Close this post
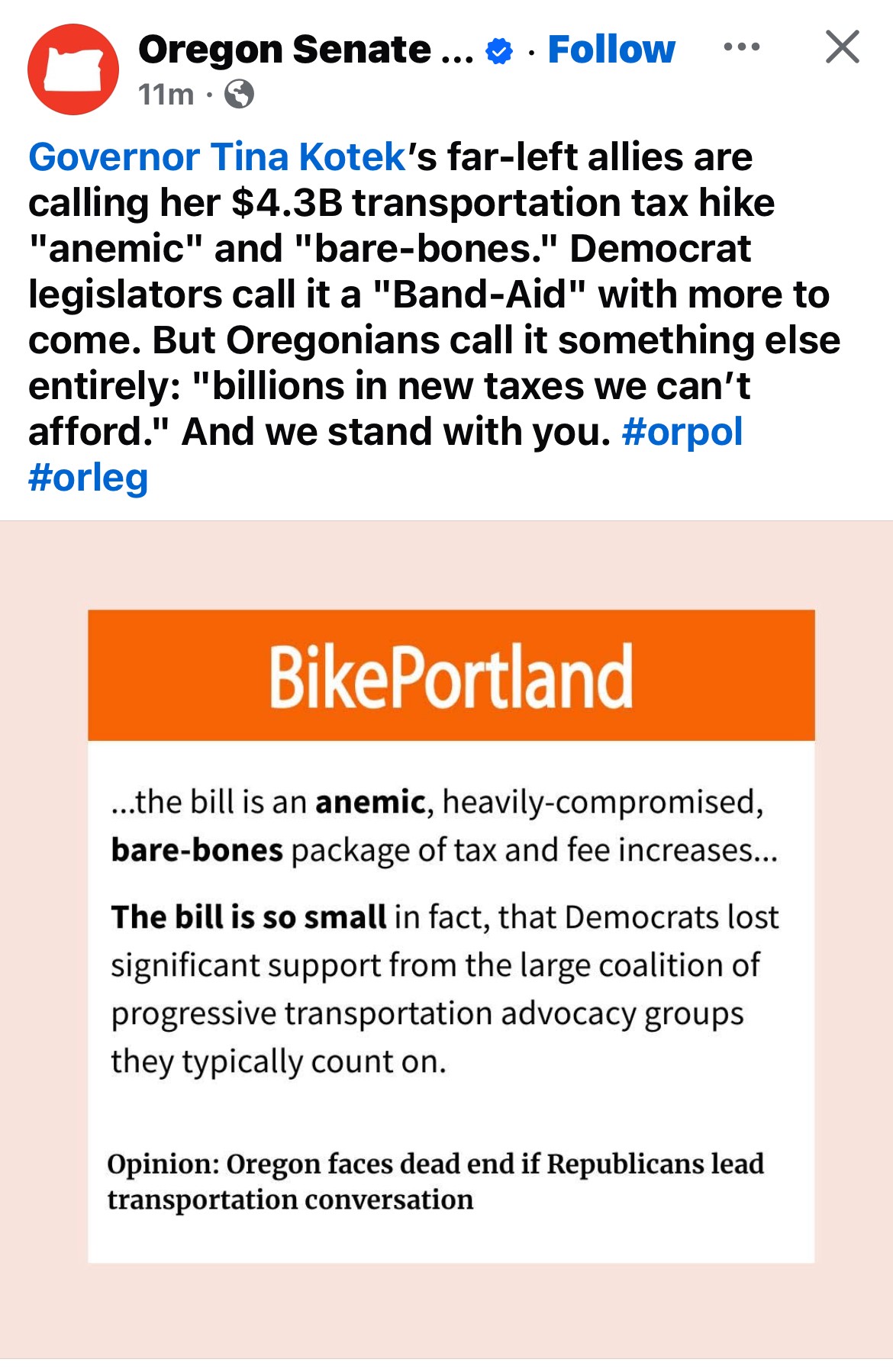The image size is (893, 1372). (x=843, y=47)
